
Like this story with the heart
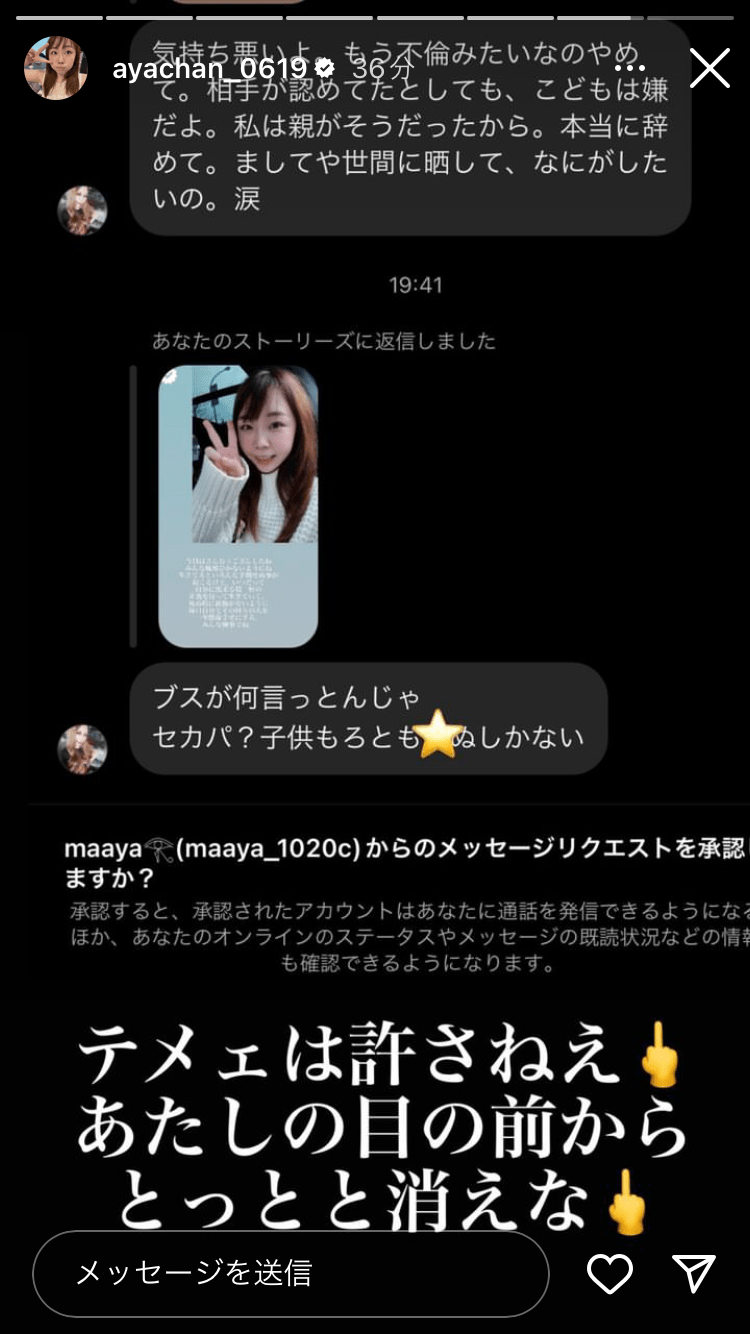(x=609, y=1273)
